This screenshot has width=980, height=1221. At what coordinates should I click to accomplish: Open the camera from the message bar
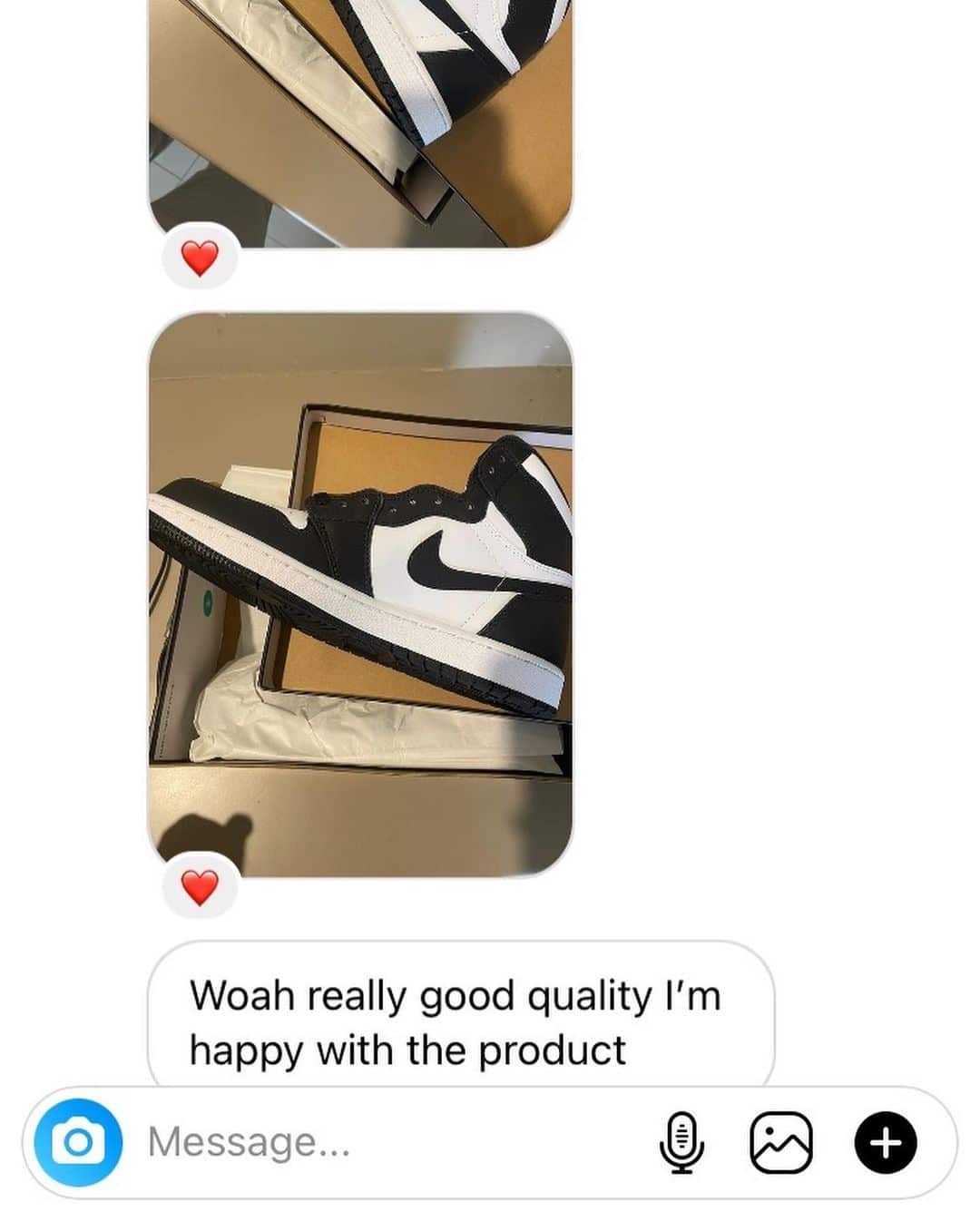[x=78, y=1142]
